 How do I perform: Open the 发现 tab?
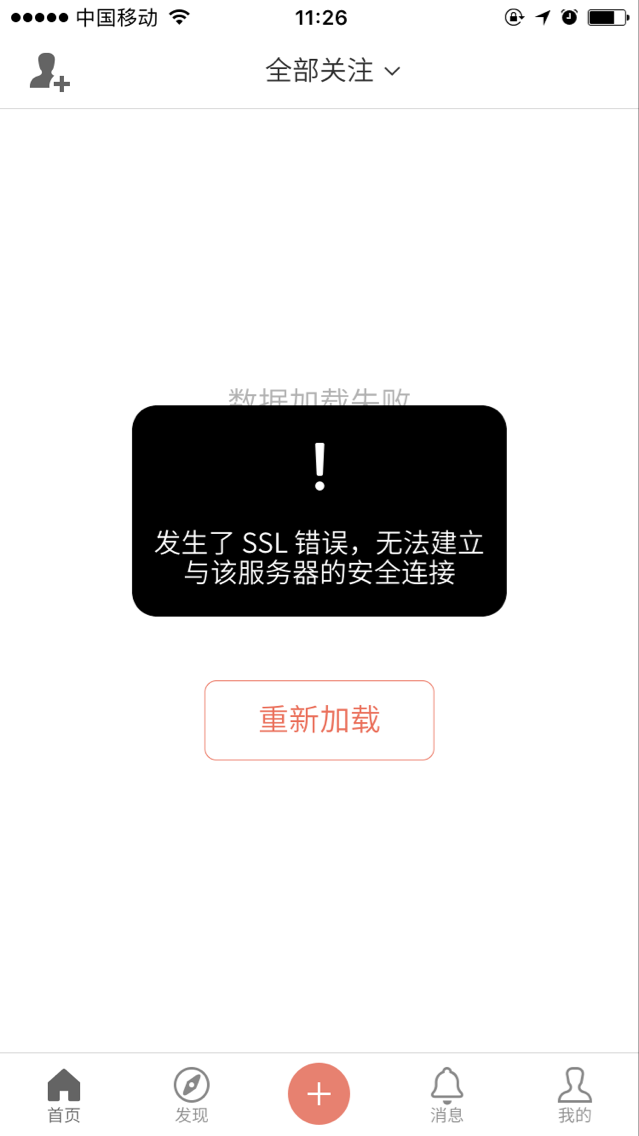click(x=191, y=1094)
